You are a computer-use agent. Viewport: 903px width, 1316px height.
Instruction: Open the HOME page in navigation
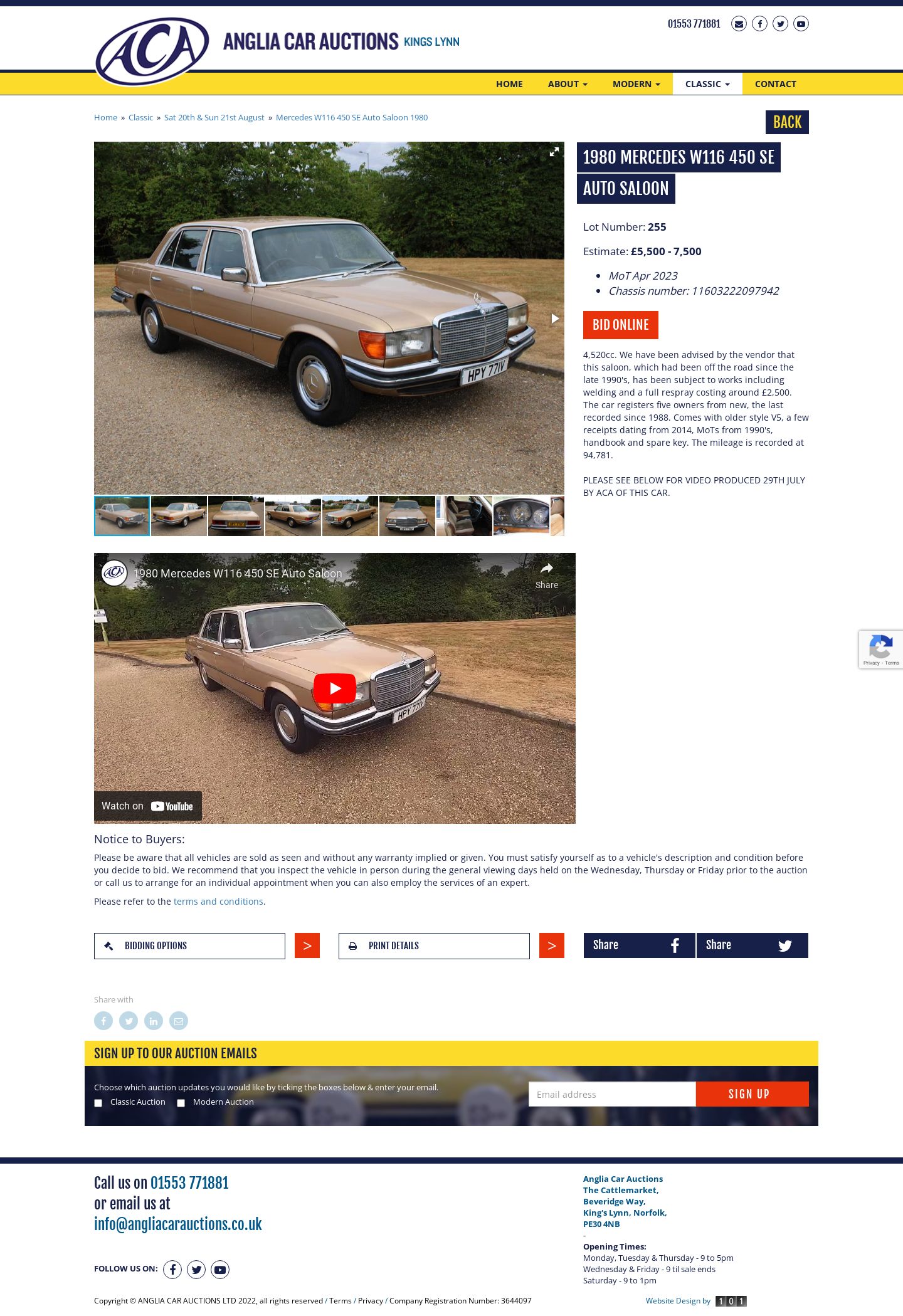(509, 84)
